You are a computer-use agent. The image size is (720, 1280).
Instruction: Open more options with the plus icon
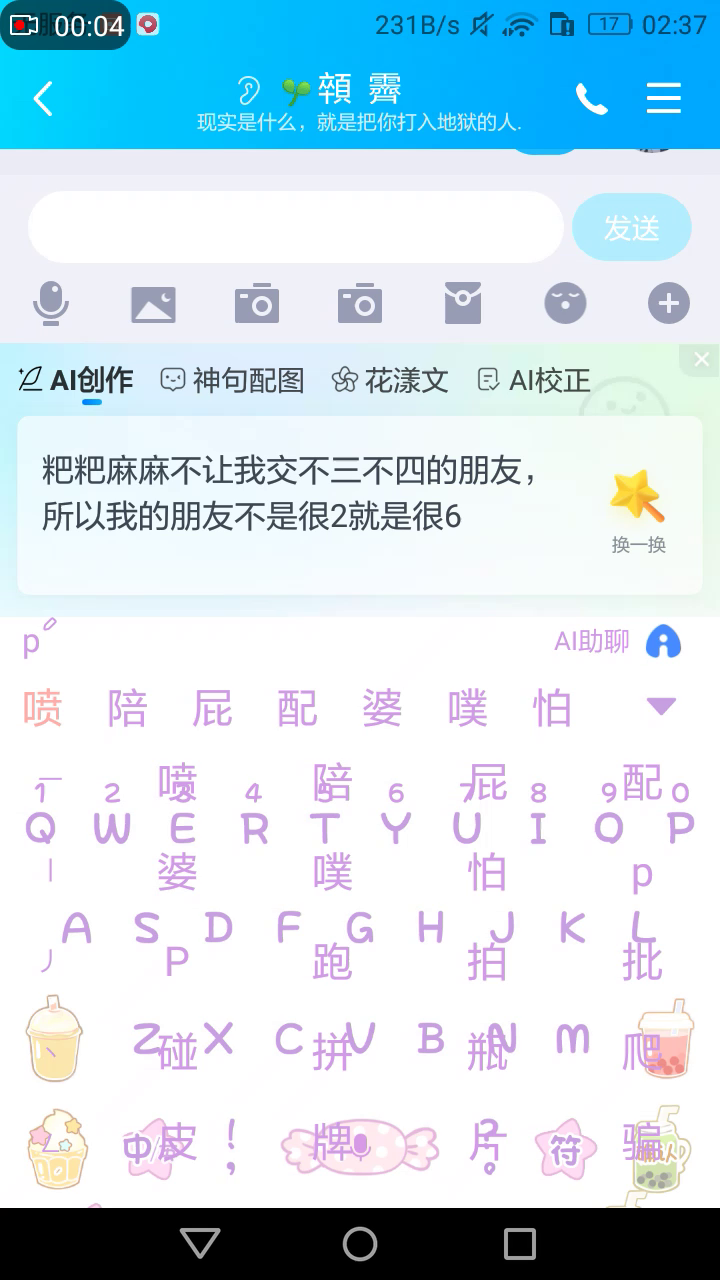(668, 303)
